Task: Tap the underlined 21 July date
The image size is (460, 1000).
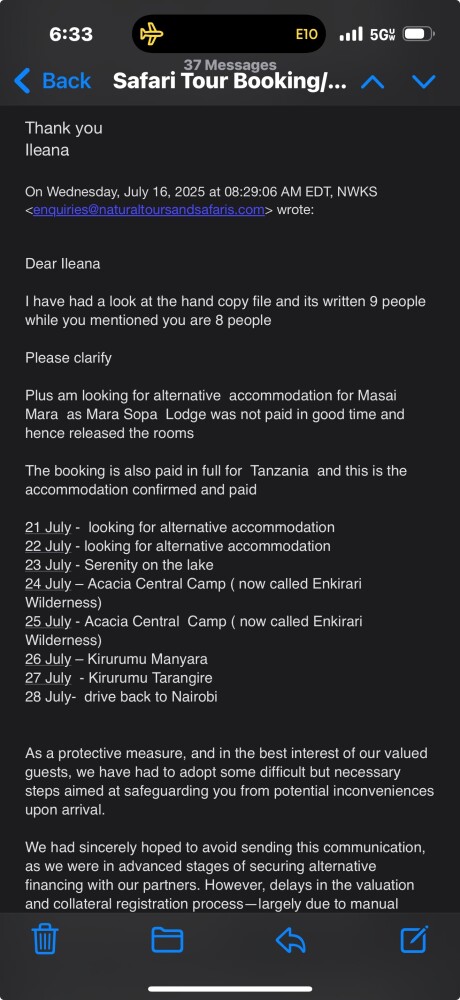Action: click(x=48, y=527)
